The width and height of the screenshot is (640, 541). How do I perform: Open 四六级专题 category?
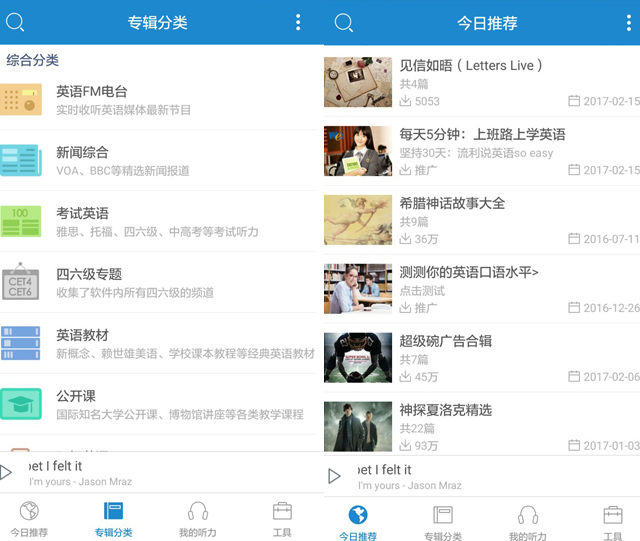[x=160, y=283]
